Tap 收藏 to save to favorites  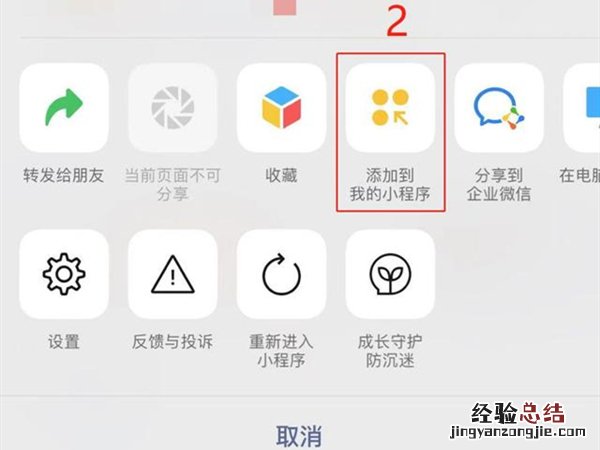pyautogui.click(x=281, y=108)
